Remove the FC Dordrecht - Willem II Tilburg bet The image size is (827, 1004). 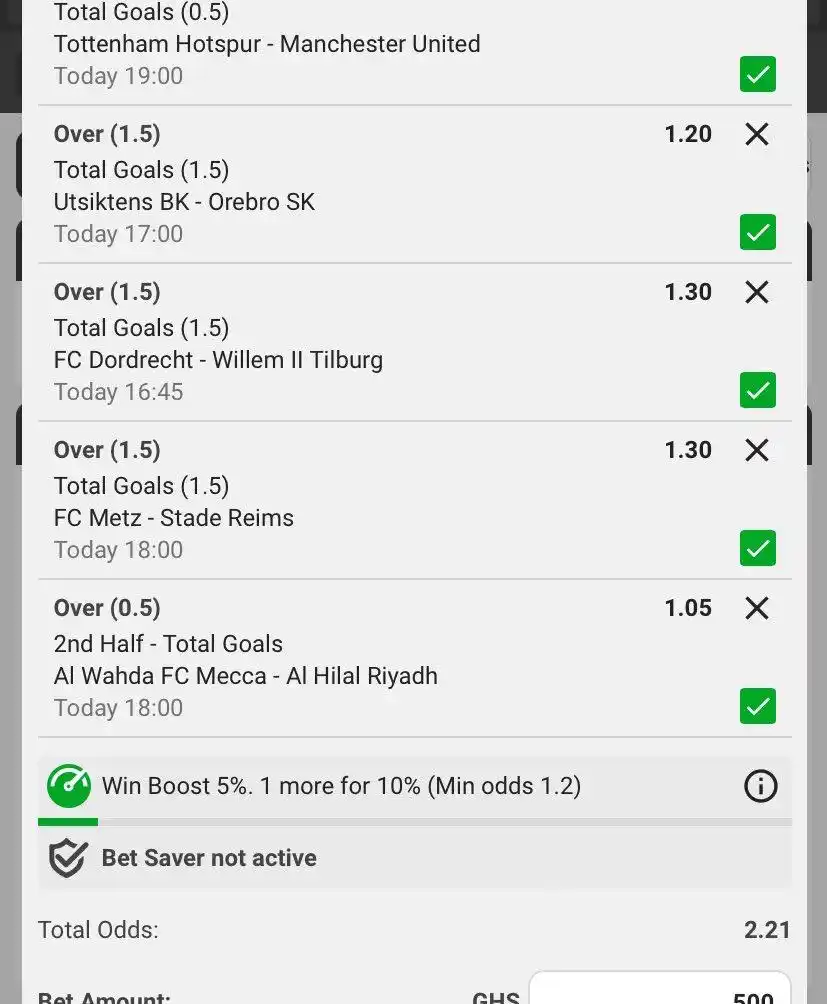(757, 292)
